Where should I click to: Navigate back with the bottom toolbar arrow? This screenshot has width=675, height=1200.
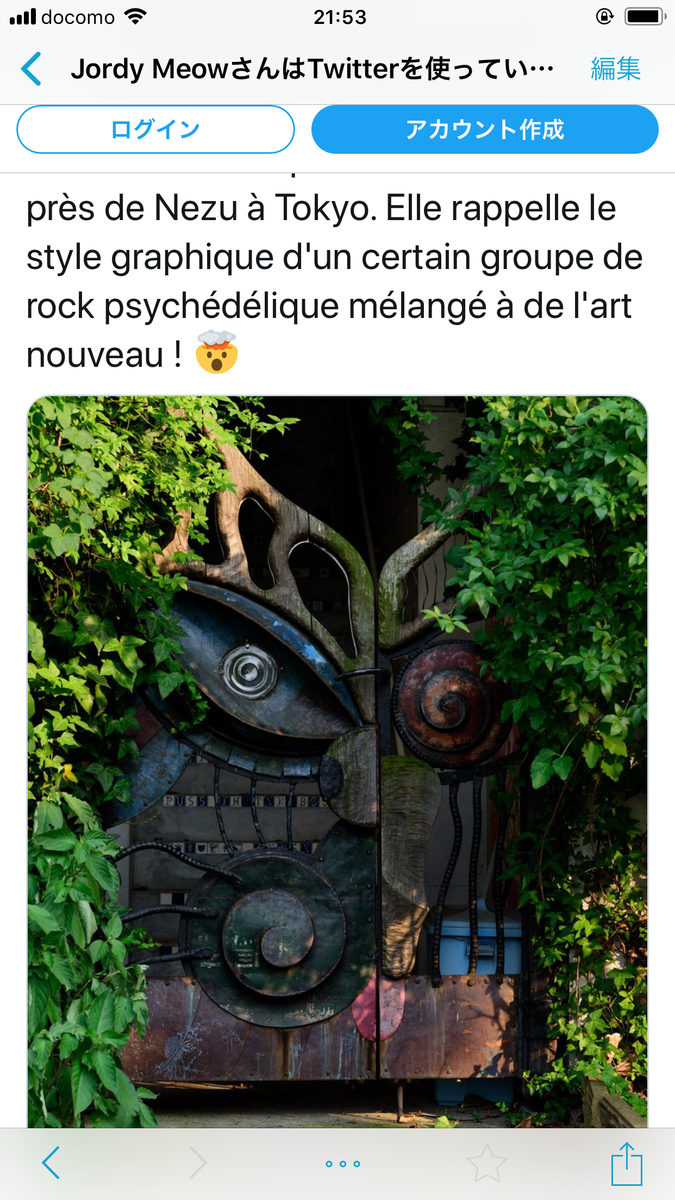51,1163
